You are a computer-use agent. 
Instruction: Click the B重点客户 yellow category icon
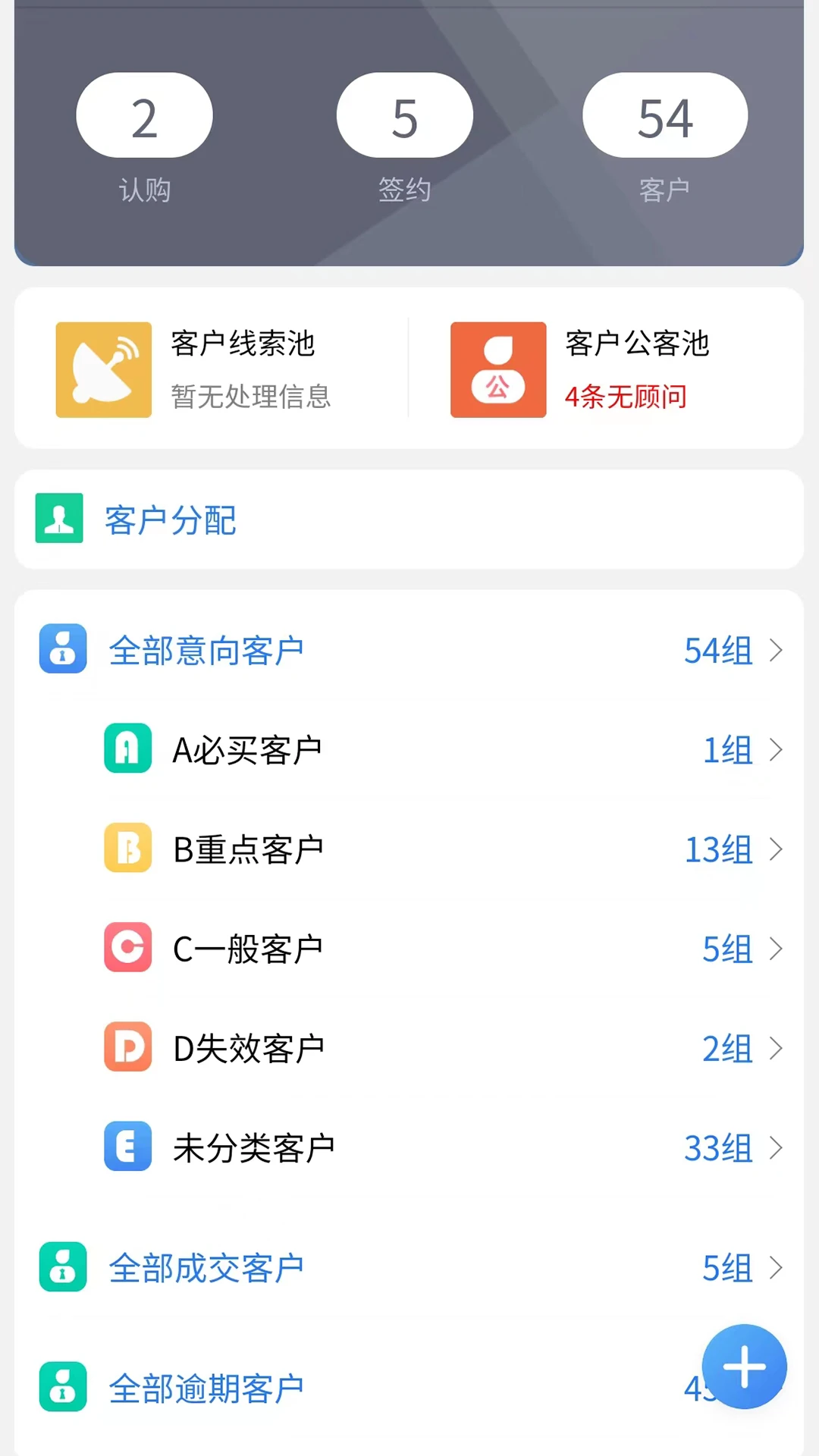pyautogui.click(x=127, y=849)
